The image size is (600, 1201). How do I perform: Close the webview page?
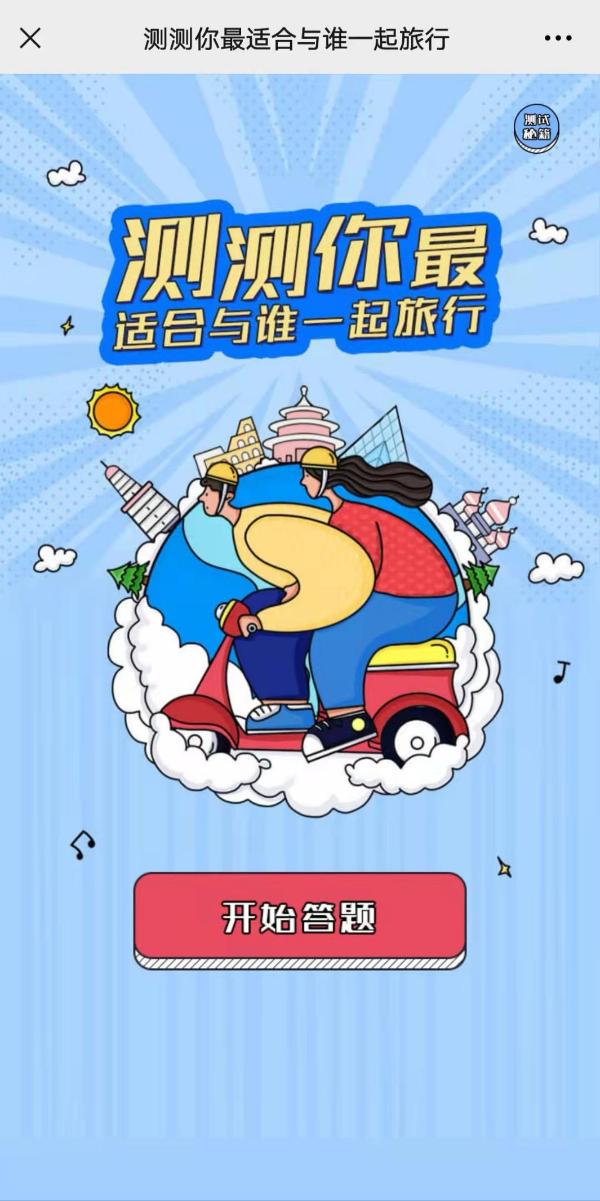(31, 38)
